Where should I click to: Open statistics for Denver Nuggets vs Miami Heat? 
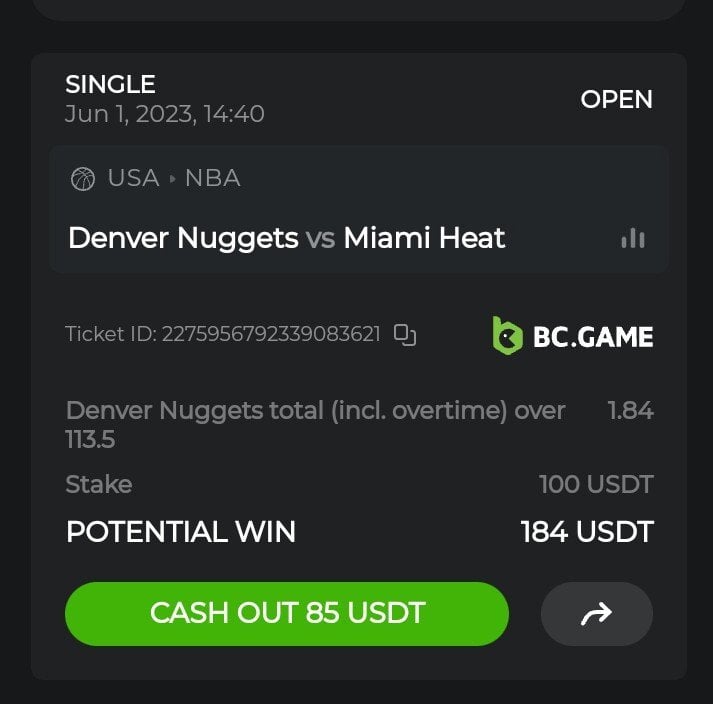(x=632, y=238)
